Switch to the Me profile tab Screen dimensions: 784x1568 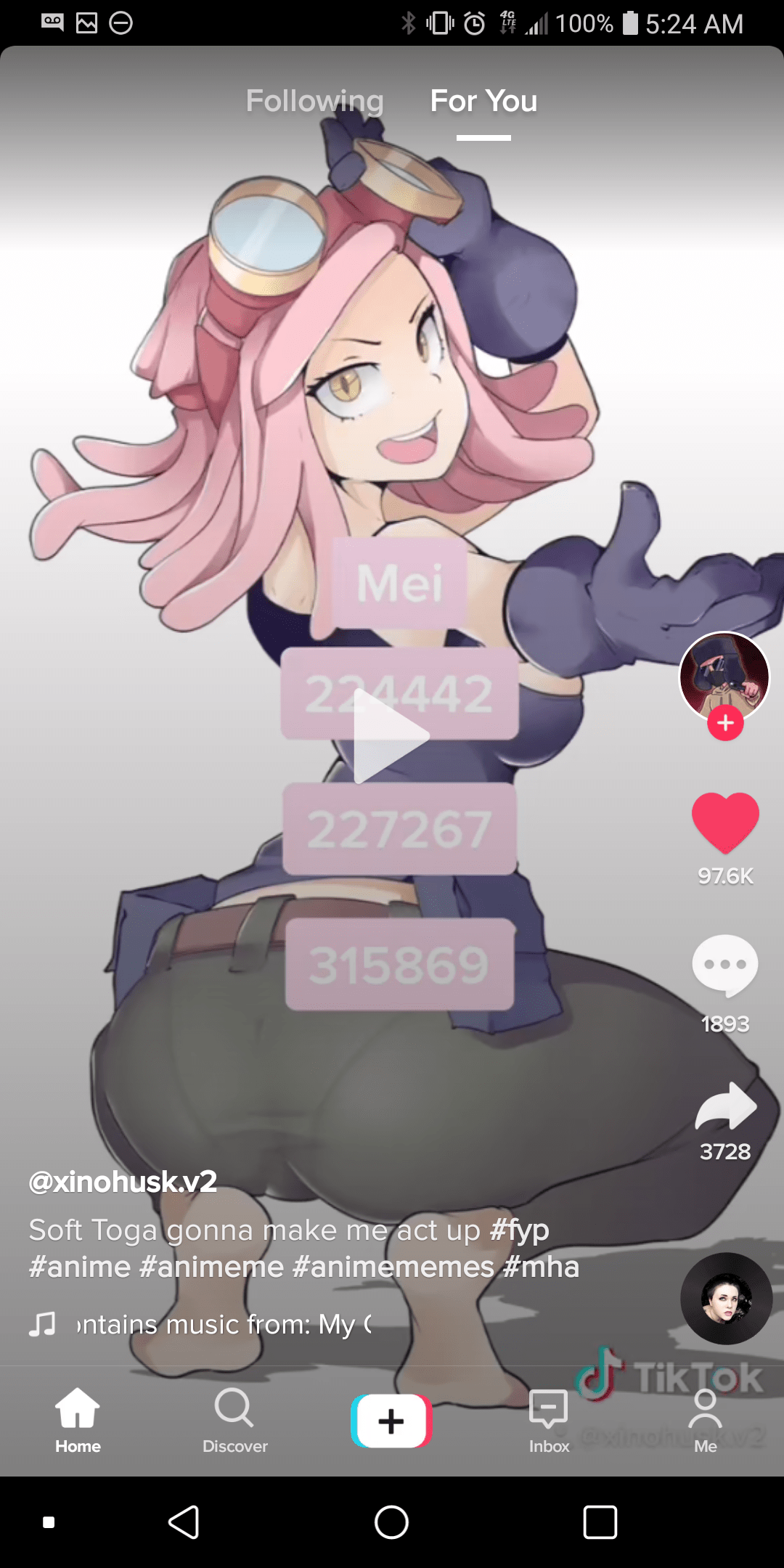coord(705,1421)
